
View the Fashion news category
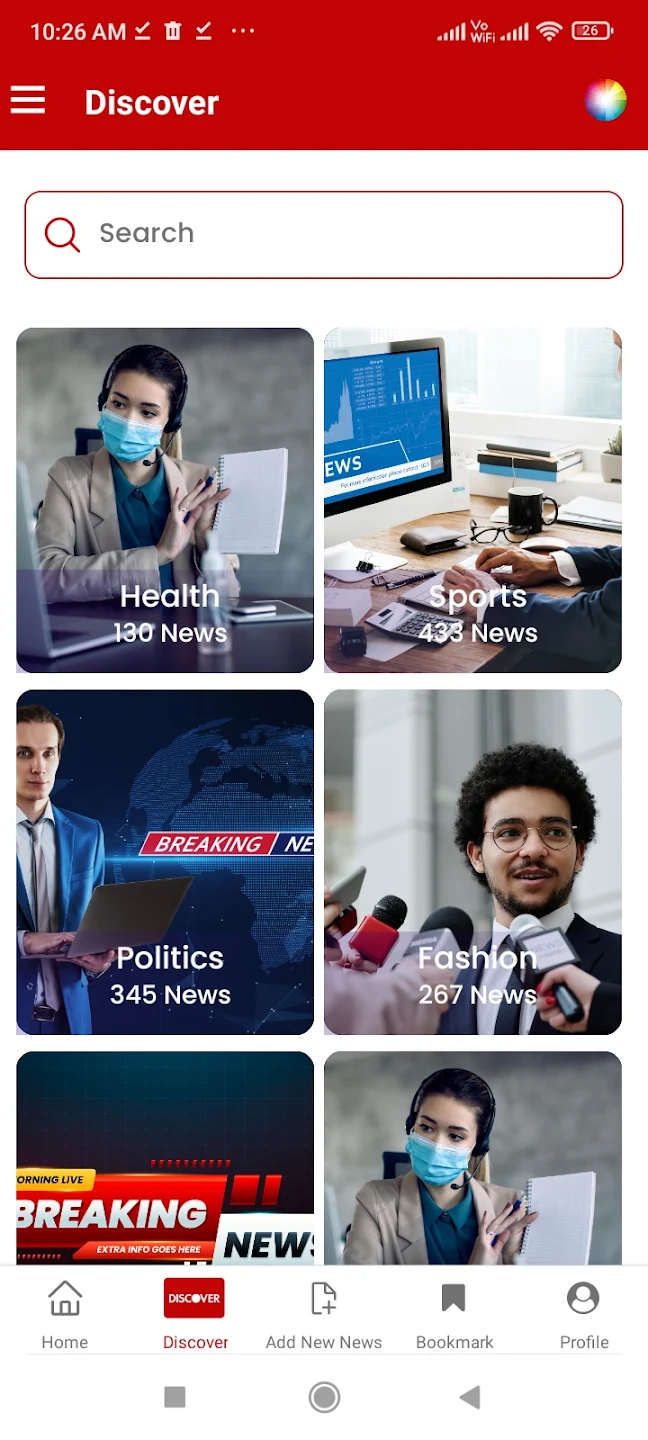click(x=473, y=862)
